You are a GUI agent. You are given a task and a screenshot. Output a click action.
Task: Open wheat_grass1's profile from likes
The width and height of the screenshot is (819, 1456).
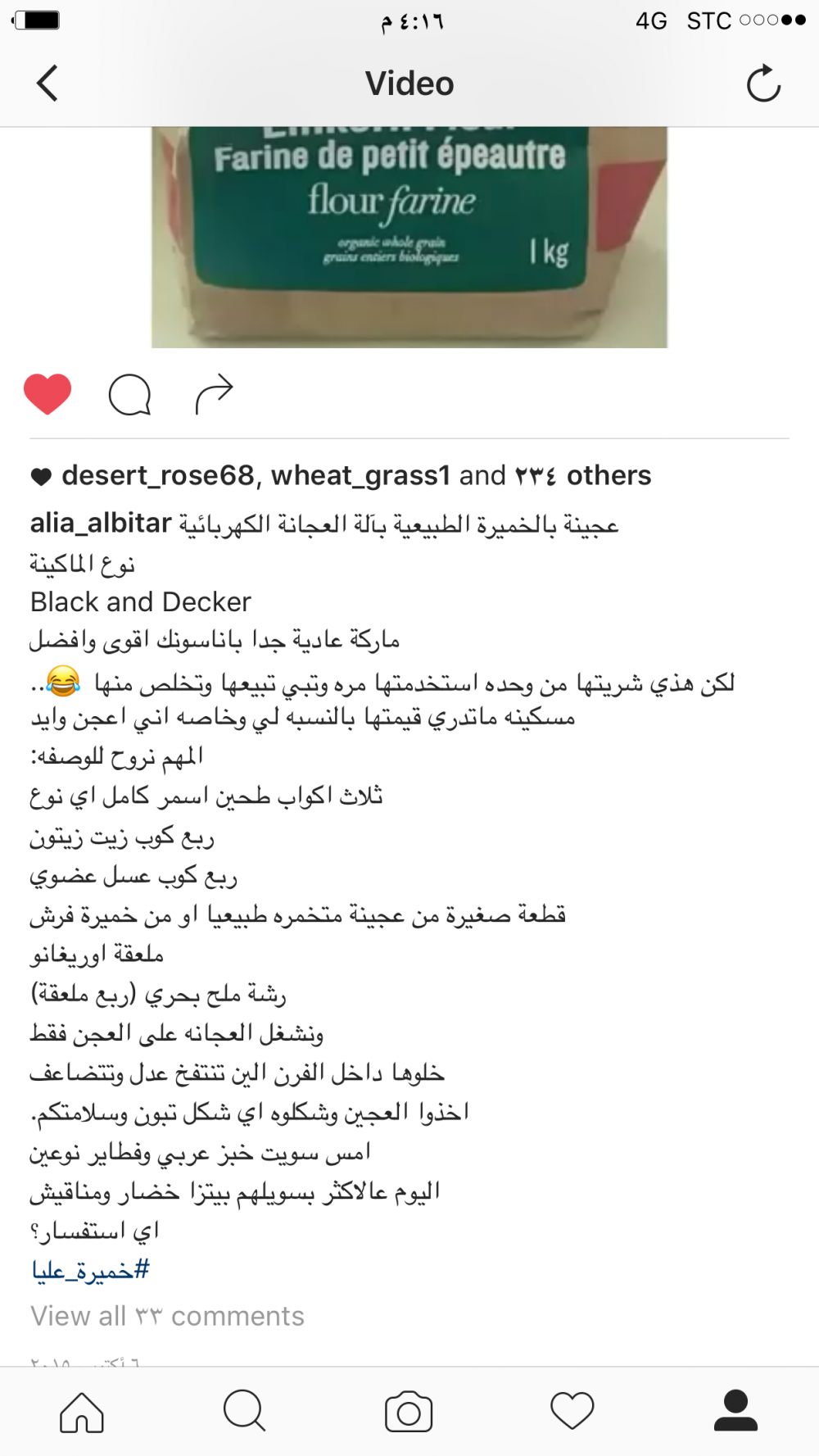coord(360,475)
